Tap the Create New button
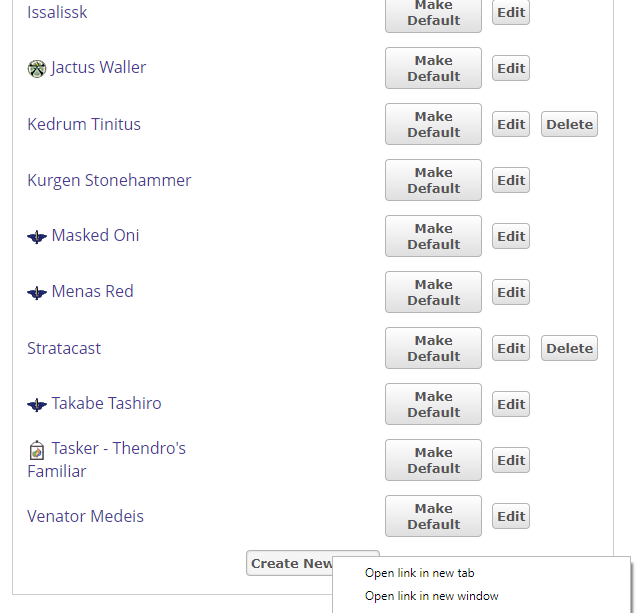The width and height of the screenshot is (640, 613). tap(290, 563)
